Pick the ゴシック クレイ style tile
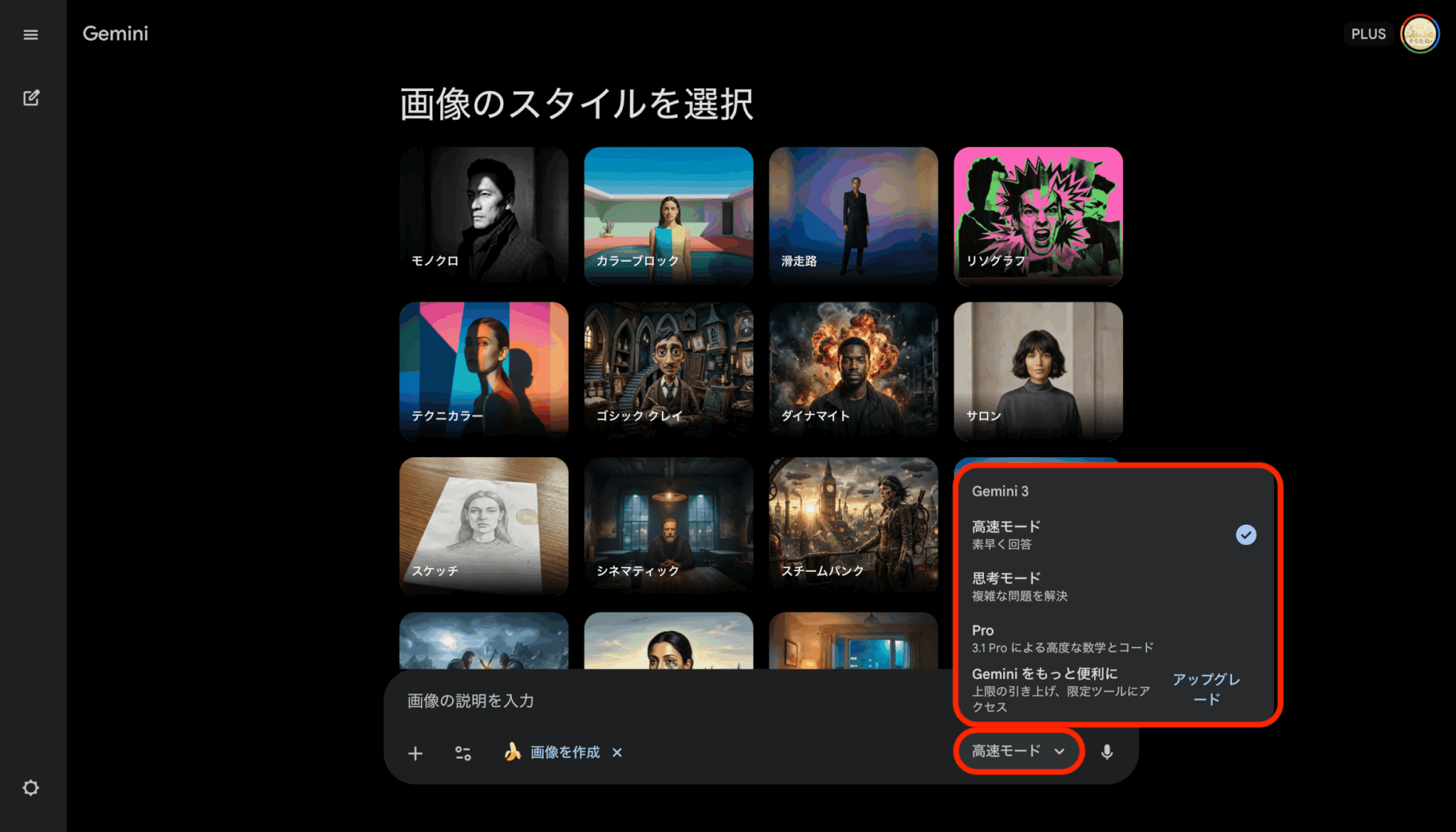The width and height of the screenshot is (1456, 832). [x=668, y=370]
